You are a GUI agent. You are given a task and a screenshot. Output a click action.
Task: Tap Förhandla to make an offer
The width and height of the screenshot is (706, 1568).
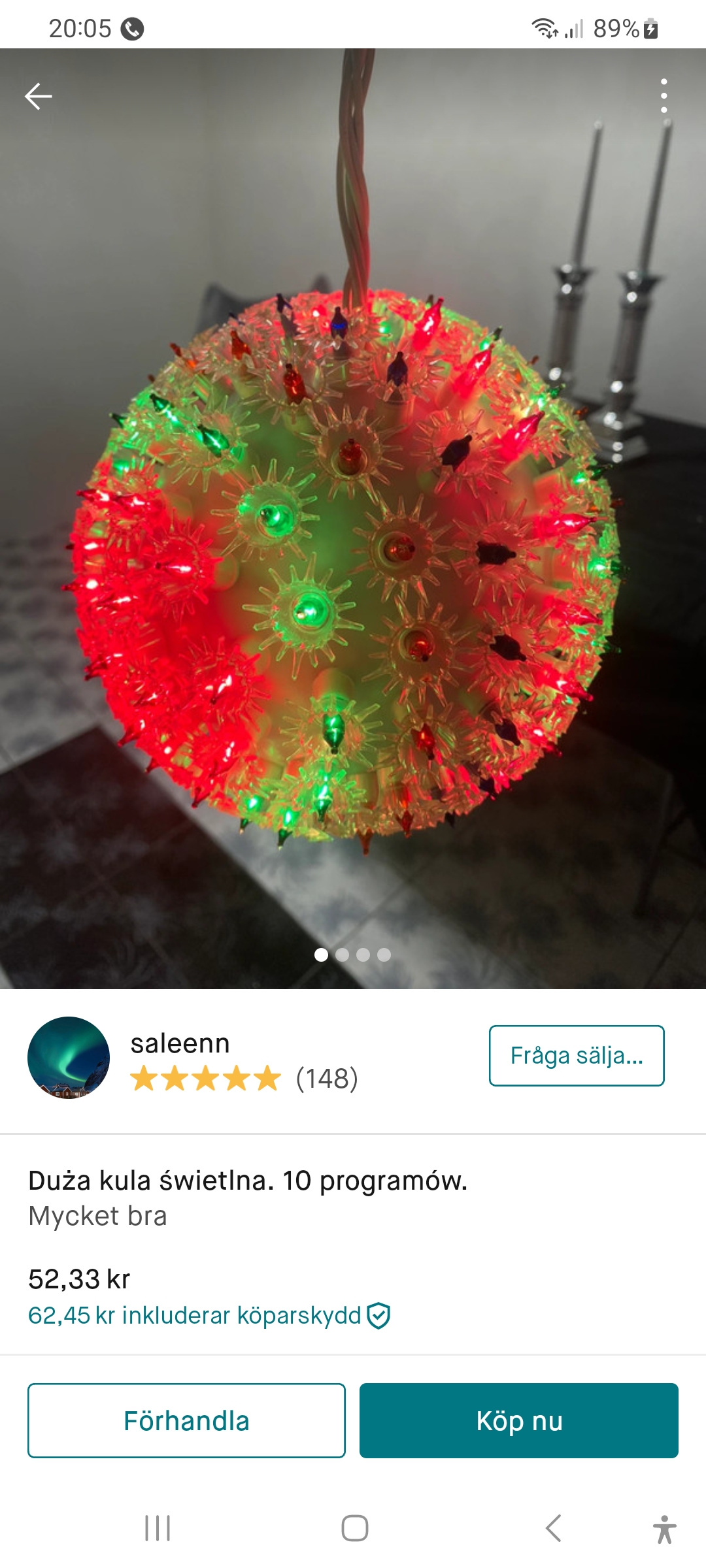(186, 1420)
